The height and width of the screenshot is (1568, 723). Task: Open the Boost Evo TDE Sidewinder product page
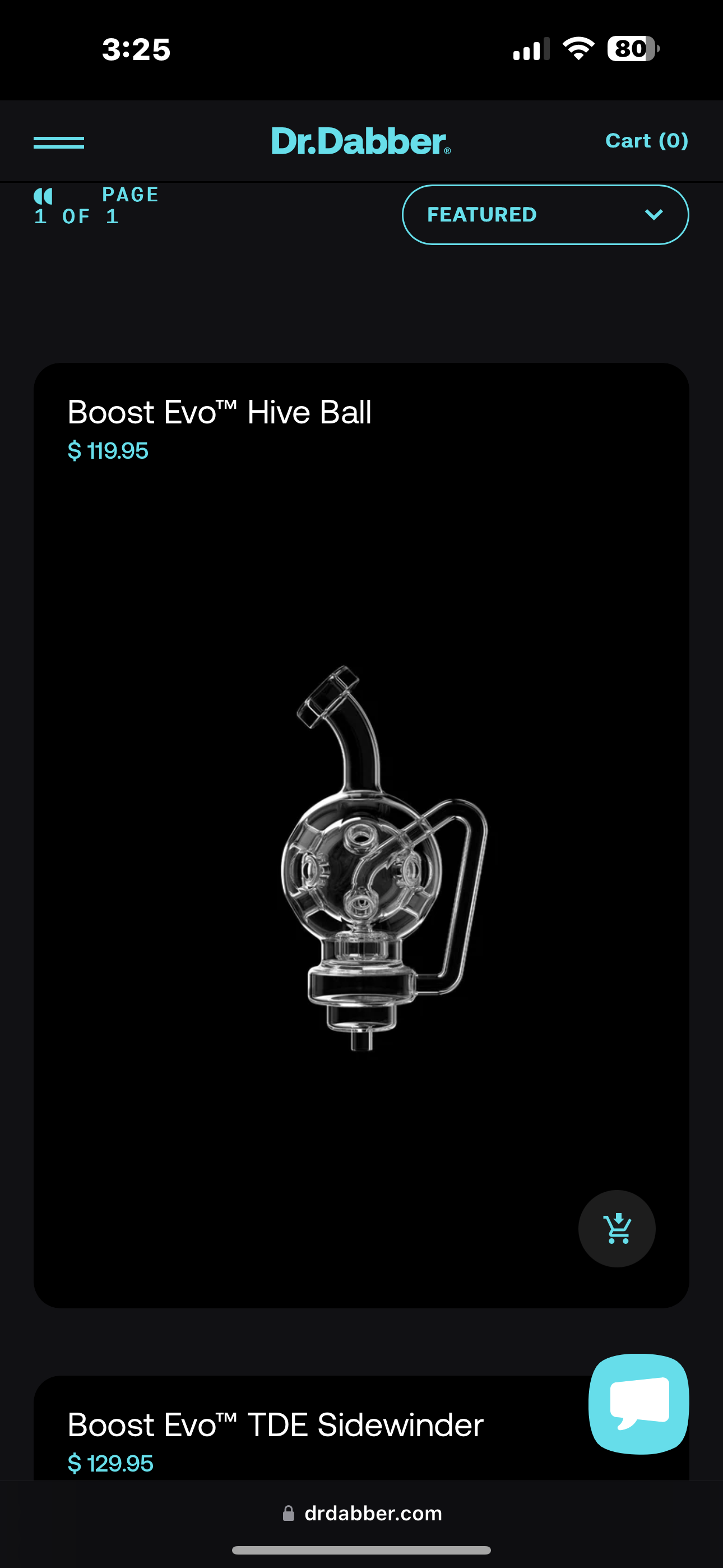[275, 1424]
